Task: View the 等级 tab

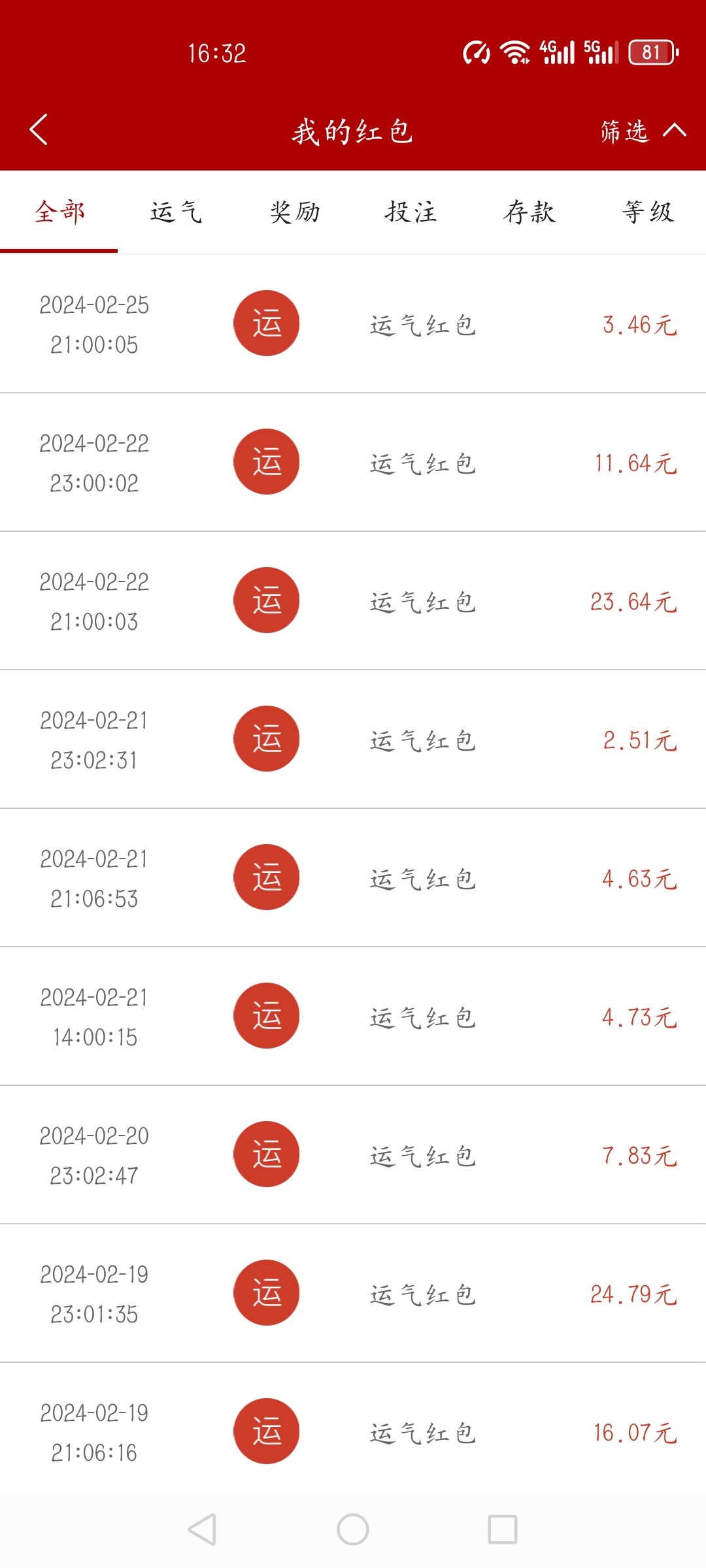Action: click(647, 212)
